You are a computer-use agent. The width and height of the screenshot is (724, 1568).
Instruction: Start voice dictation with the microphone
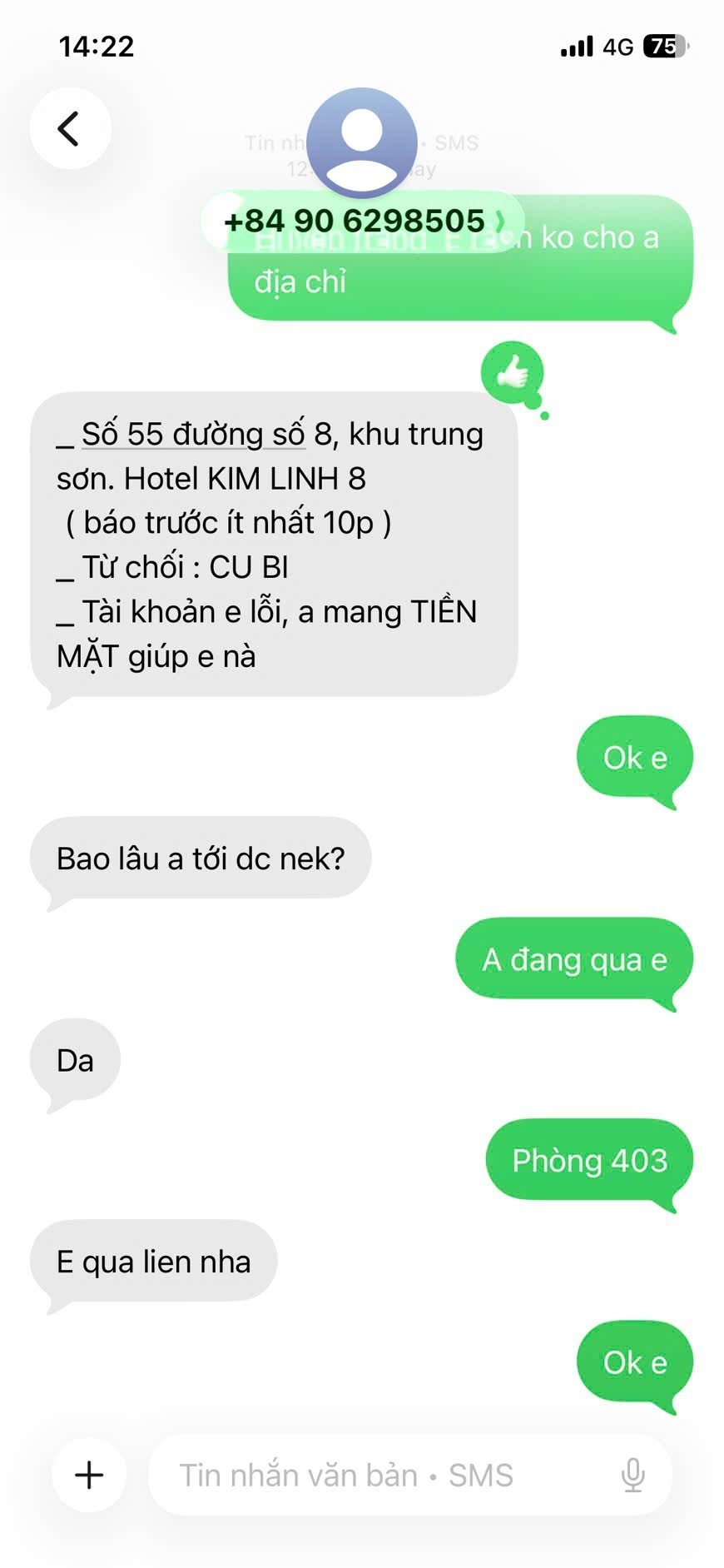click(632, 1475)
